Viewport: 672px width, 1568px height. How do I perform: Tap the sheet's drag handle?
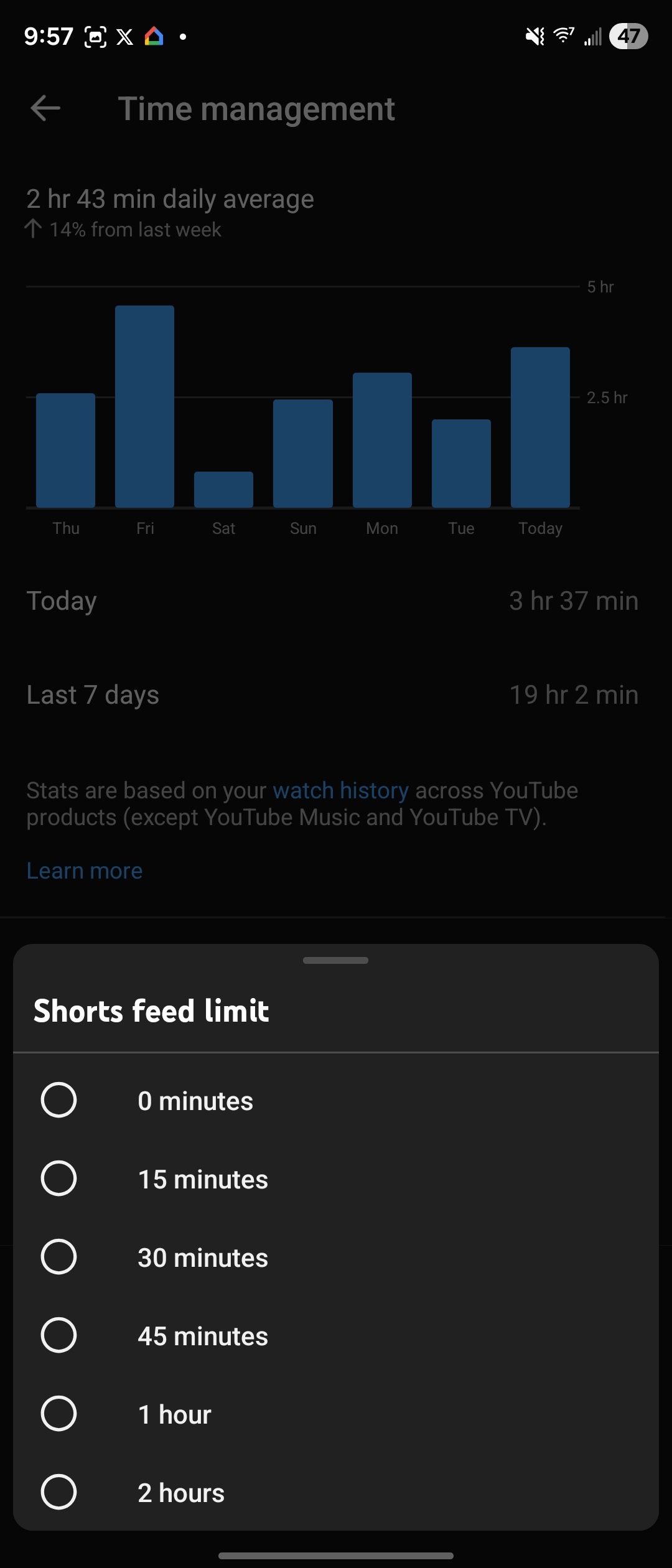coord(335,960)
